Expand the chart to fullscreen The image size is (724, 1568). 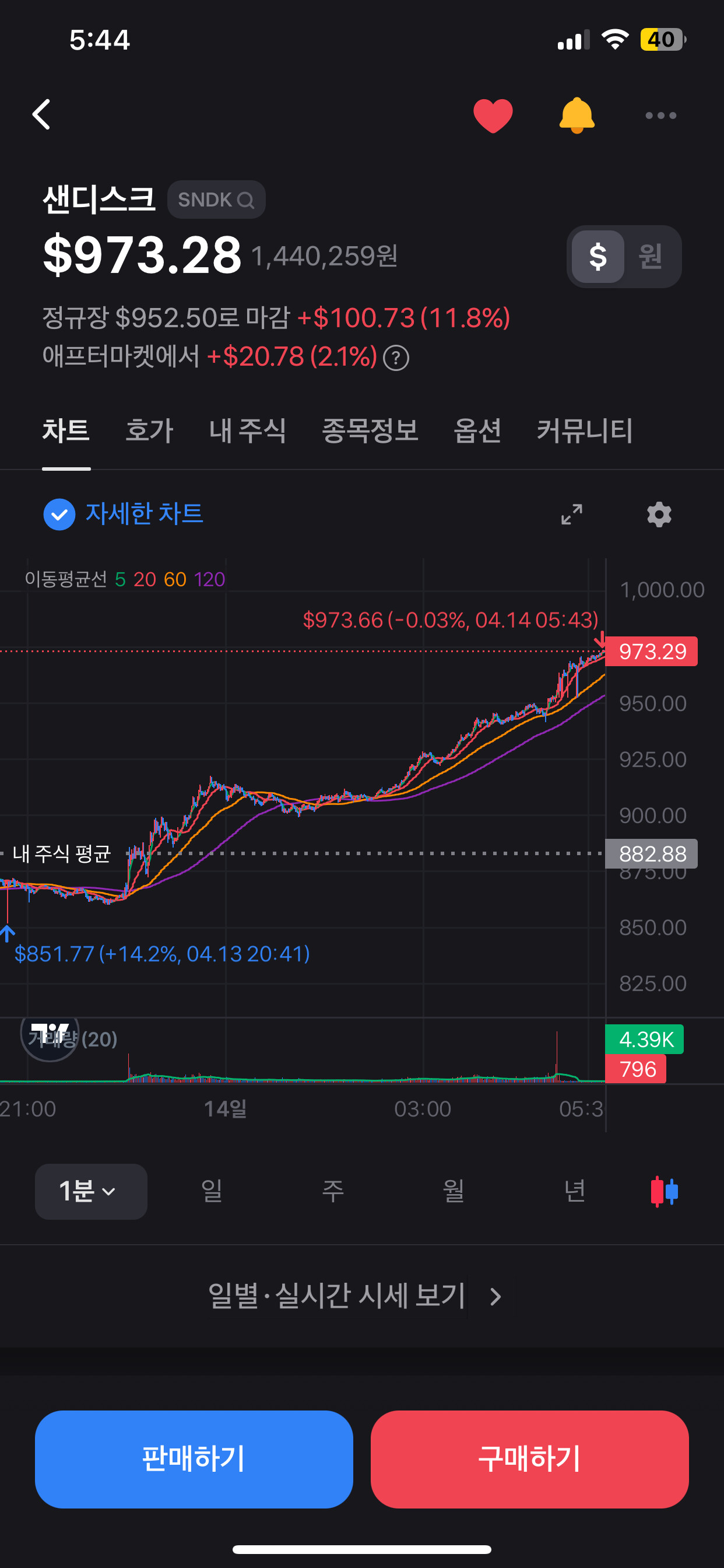(x=571, y=514)
